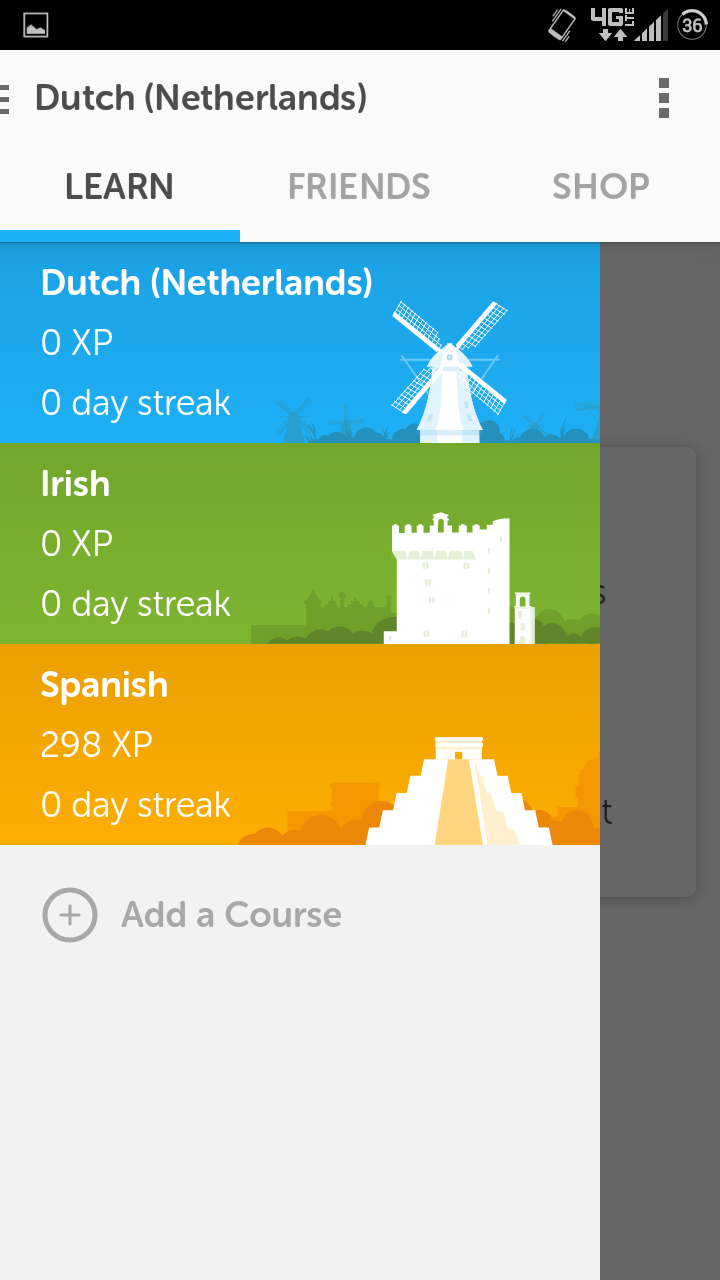This screenshot has width=720, height=1280.
Task: Tap the Dutch (Netherlands) title in the toolbar
Action: [x=200, y=97]
